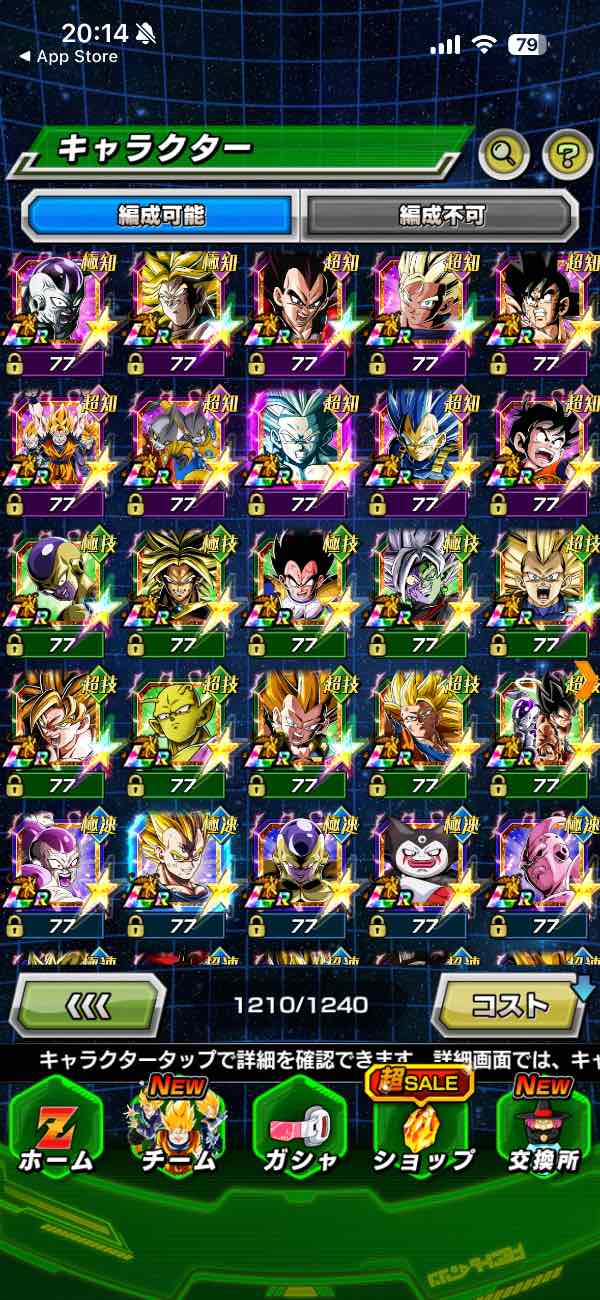Visit the ショップ tab
600x1300 pixels.
[422, 1128]
